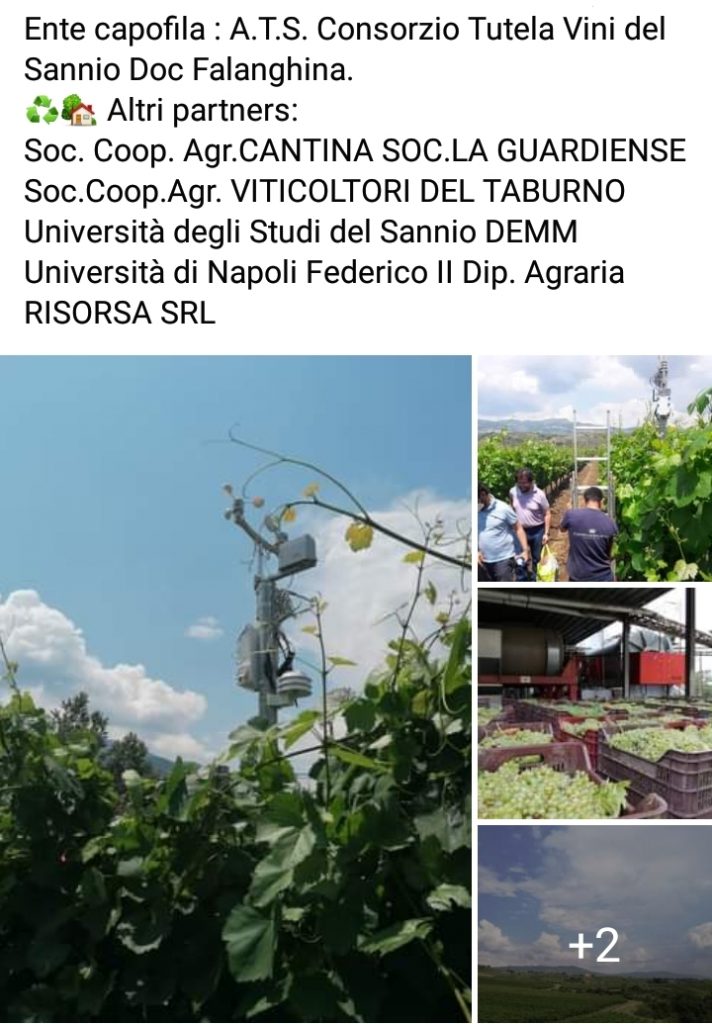Viewport: 712px width, 1024px height.
Task: Open the photo of grape crates
Action: tap(594, 703)
